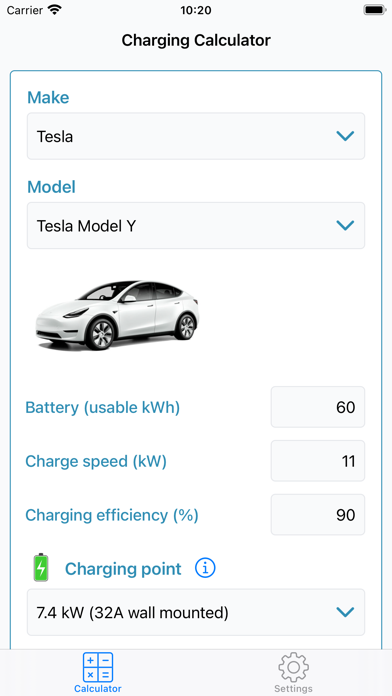This screenshot has height=696, width=392.
Task: Open the Make dropdown showing Tesla
Action: 196,136
